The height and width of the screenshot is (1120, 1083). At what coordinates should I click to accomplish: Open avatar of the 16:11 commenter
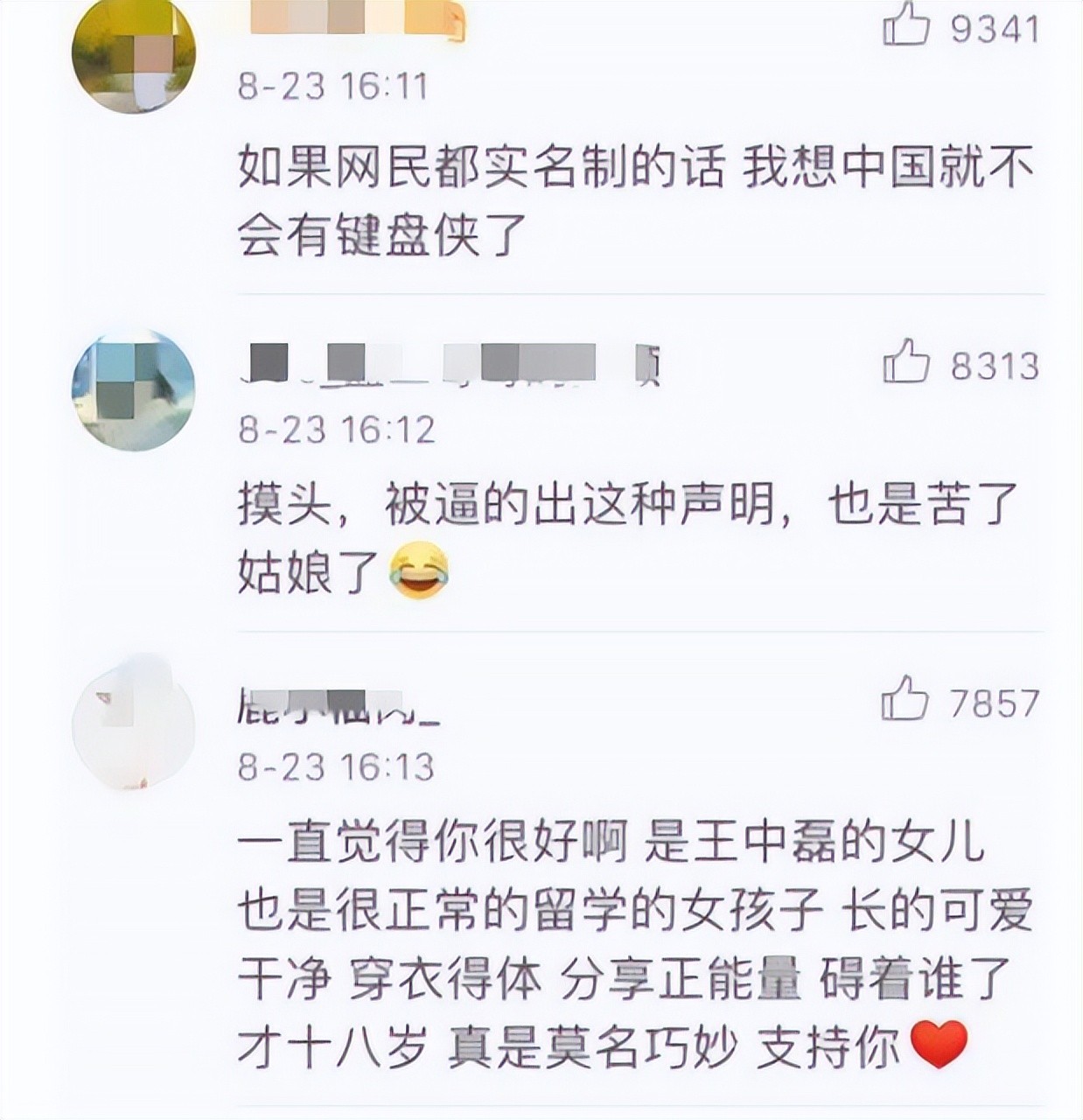(133, 52)
